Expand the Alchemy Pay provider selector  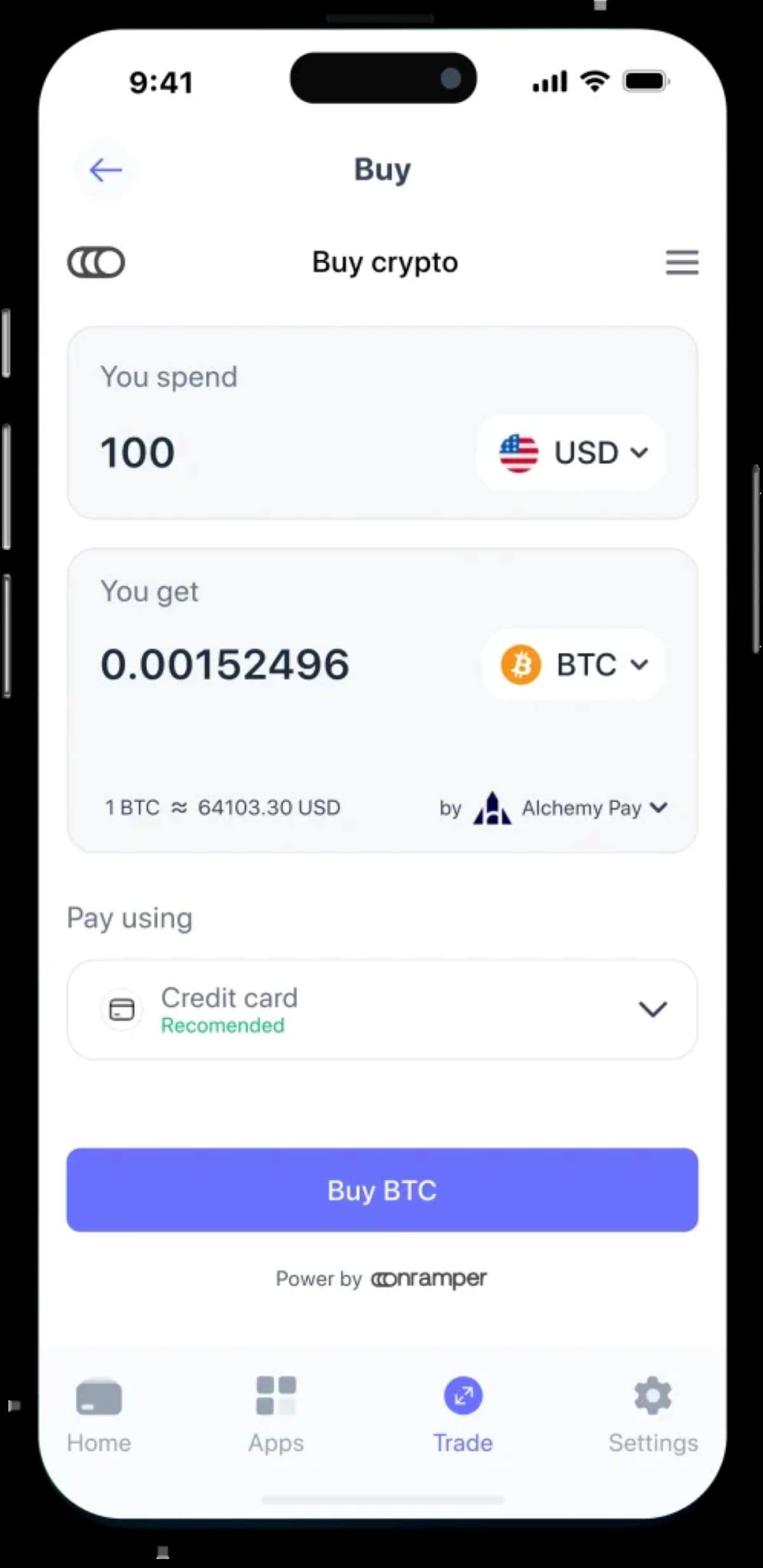tap(569, 808)
